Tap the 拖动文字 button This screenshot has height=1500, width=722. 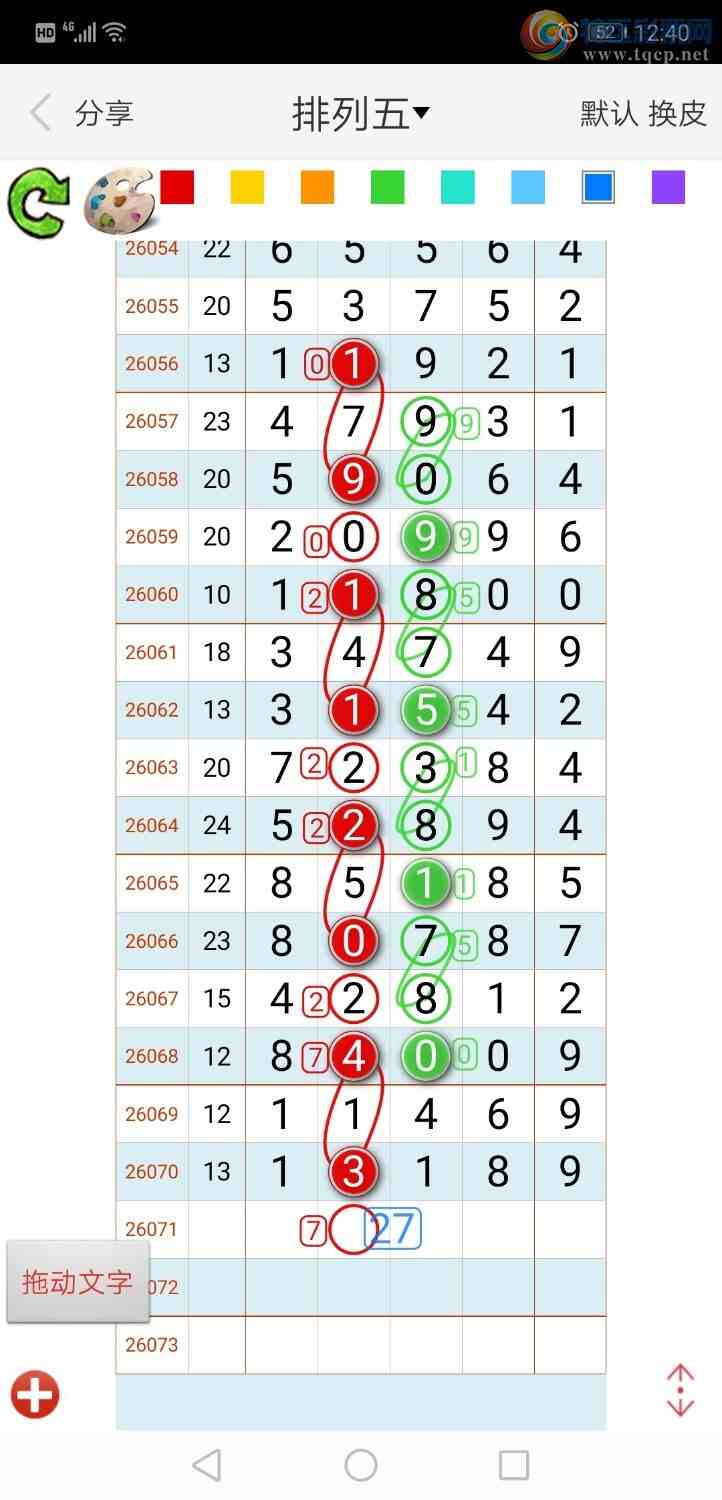77,1282
